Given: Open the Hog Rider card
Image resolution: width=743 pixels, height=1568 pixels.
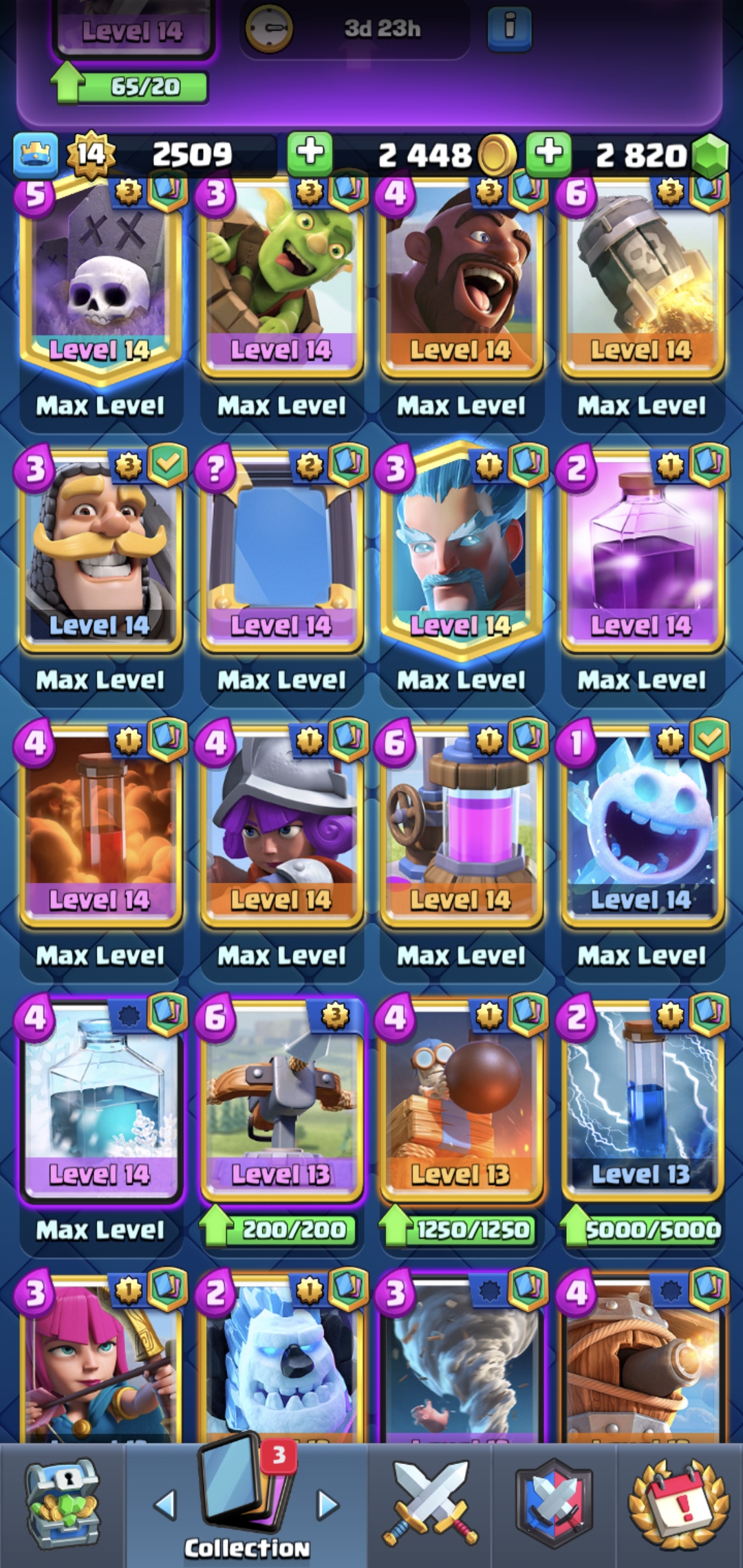Looking at the screenshot, I should pyautogui.click(x=461, y=275).
